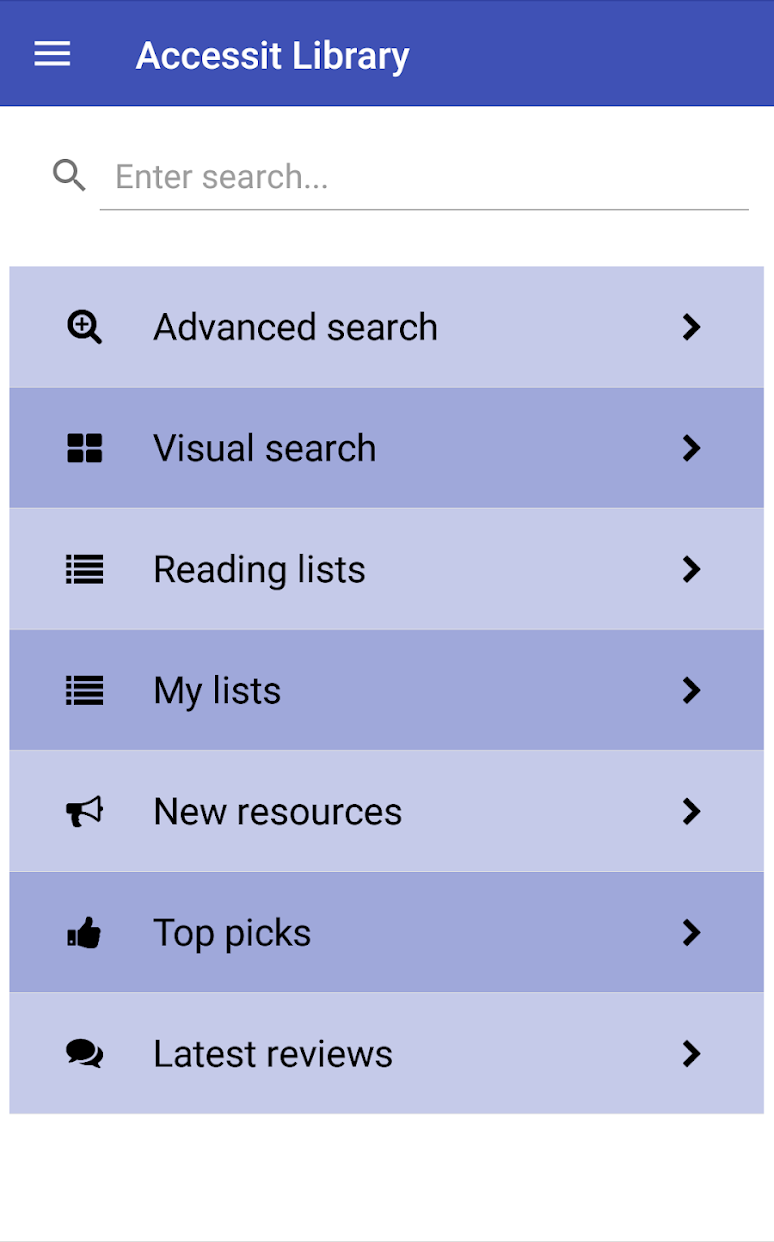Go to Visual search

(386, 448)
